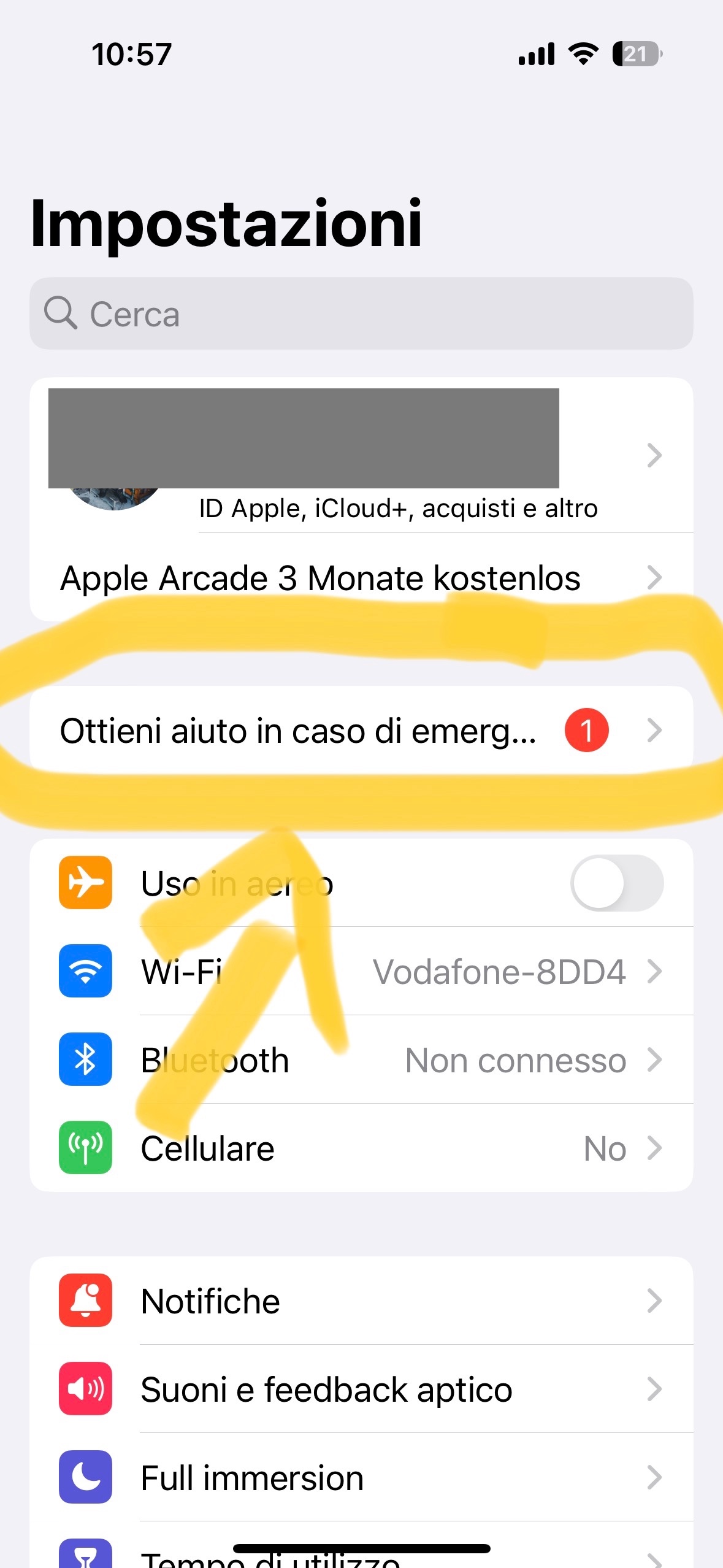This screenshot has width=723, height=1568.
Task: Open Suoni e feedback aptico
Action: (361, 1389)
